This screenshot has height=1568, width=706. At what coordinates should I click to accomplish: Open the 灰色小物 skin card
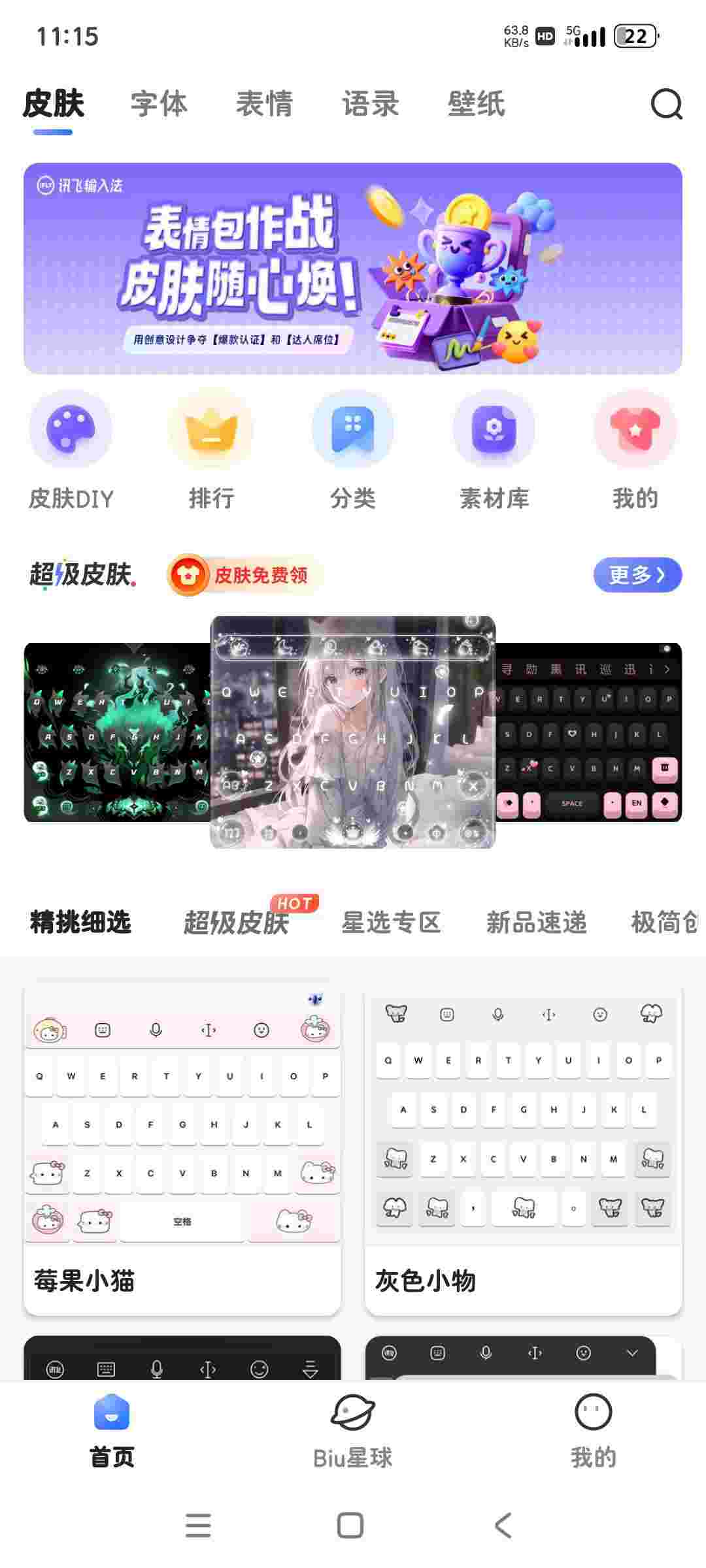pos(523,1150)
